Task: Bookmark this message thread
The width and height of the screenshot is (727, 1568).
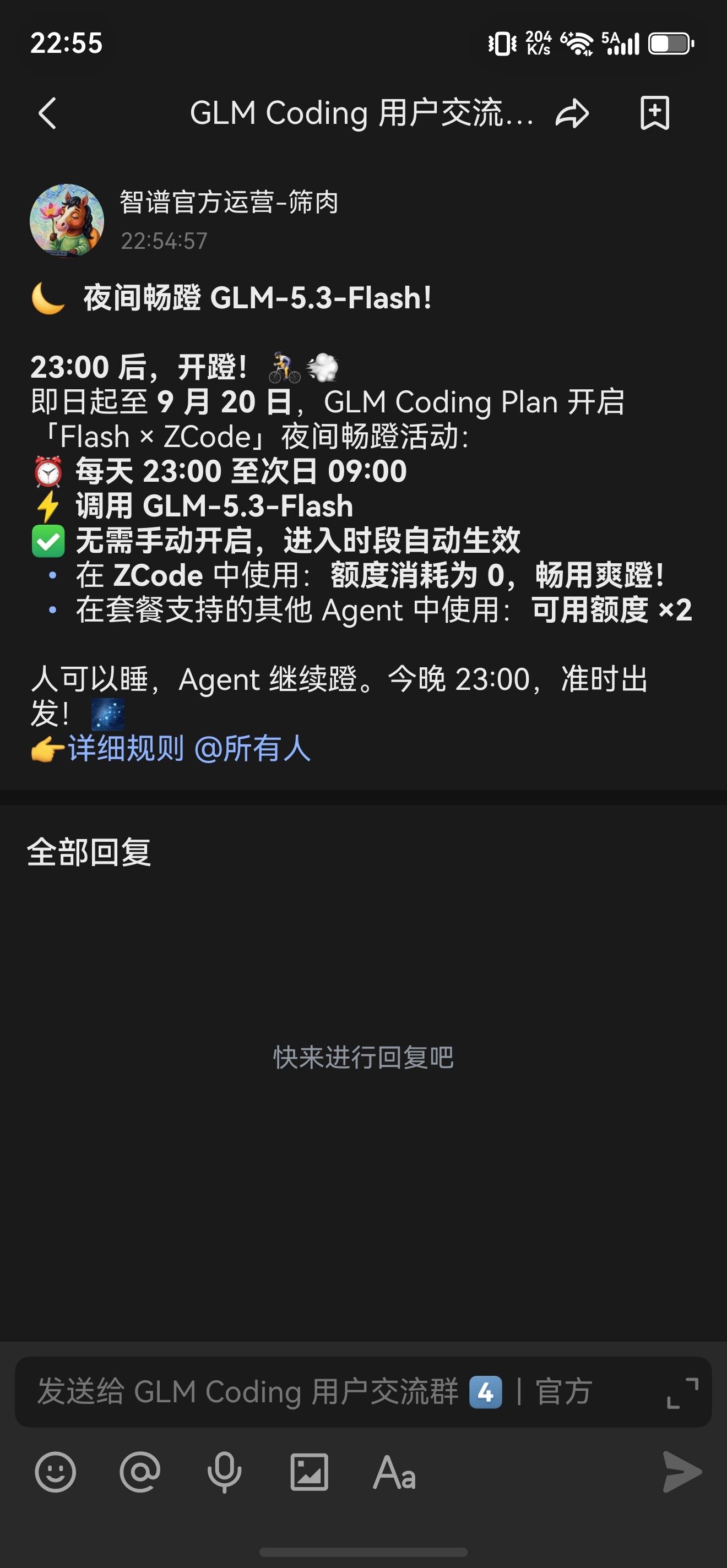Action: (654, 113)
